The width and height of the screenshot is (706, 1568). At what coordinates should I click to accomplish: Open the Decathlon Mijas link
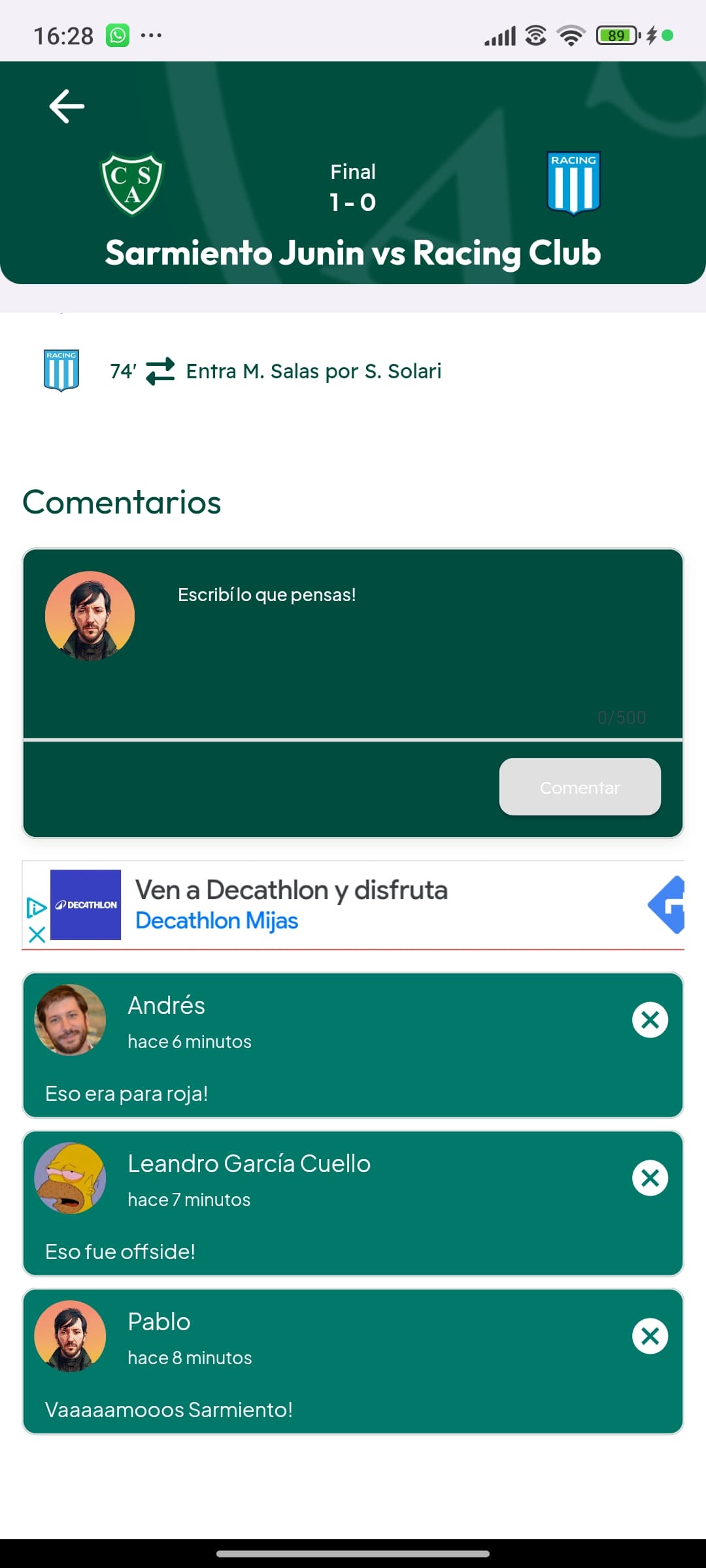[217, 921]
